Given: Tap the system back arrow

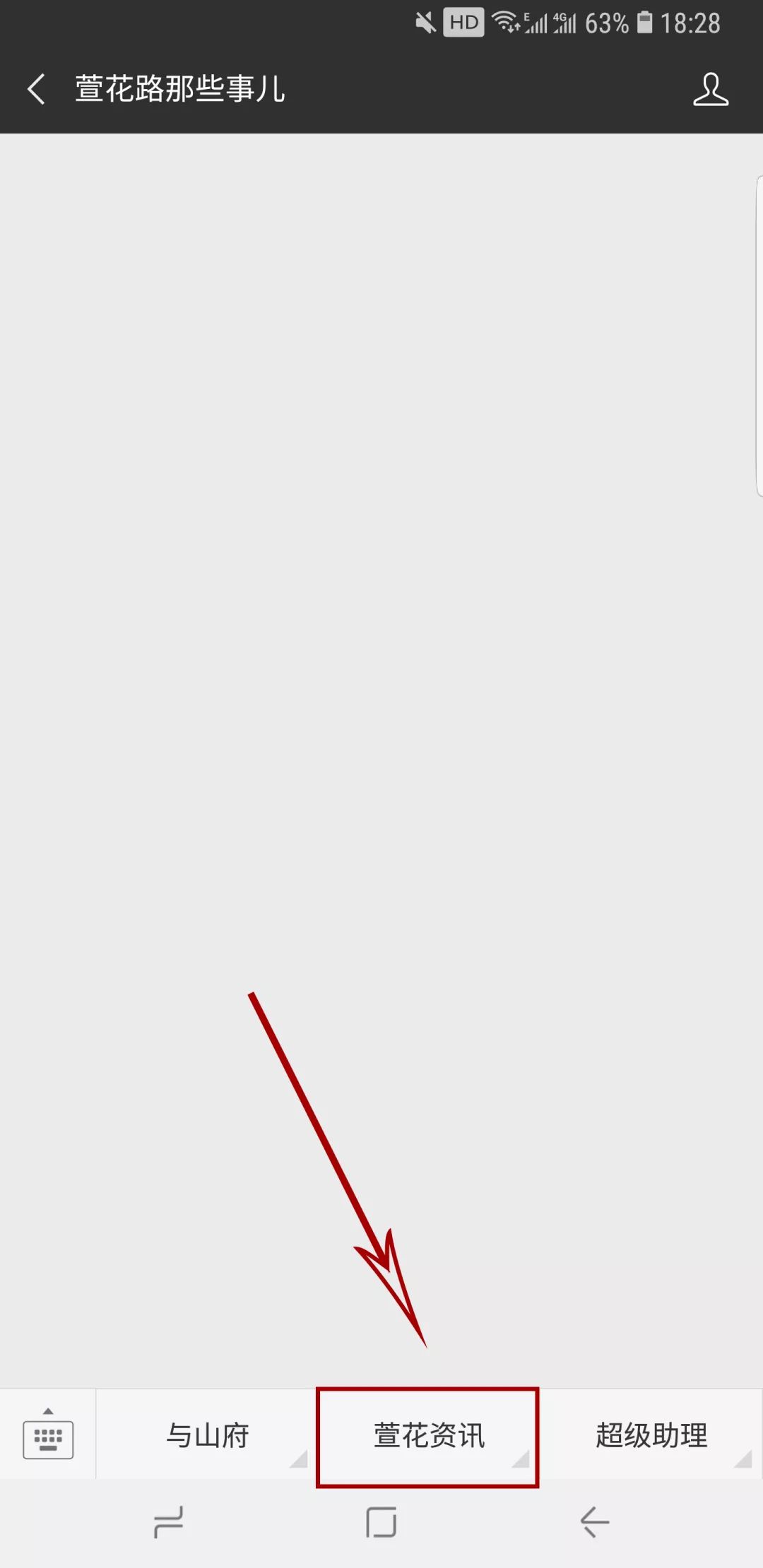Looking at the screenshot, I should [594, 1522].
